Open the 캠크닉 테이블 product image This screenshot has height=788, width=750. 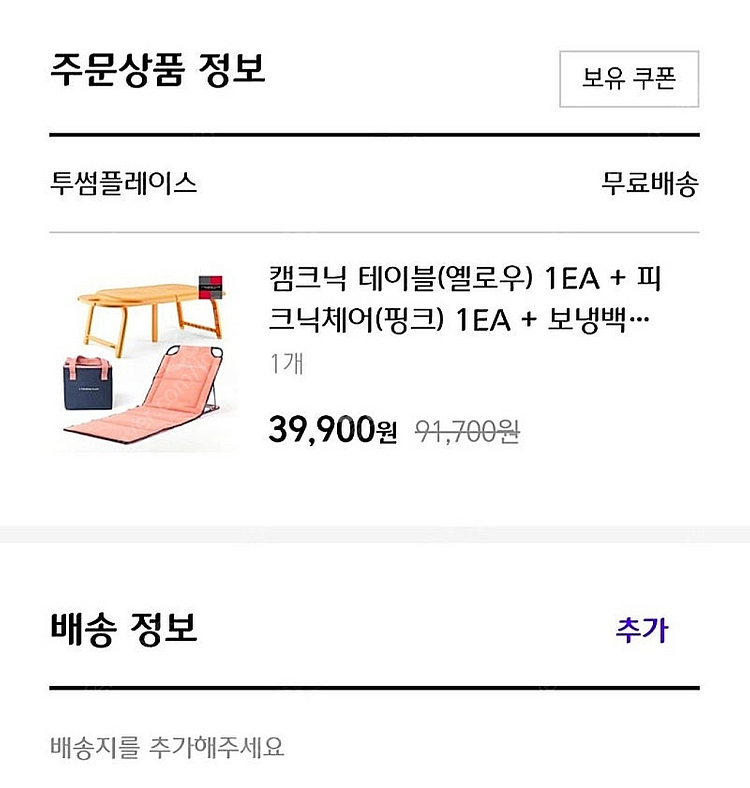[144, 359]
